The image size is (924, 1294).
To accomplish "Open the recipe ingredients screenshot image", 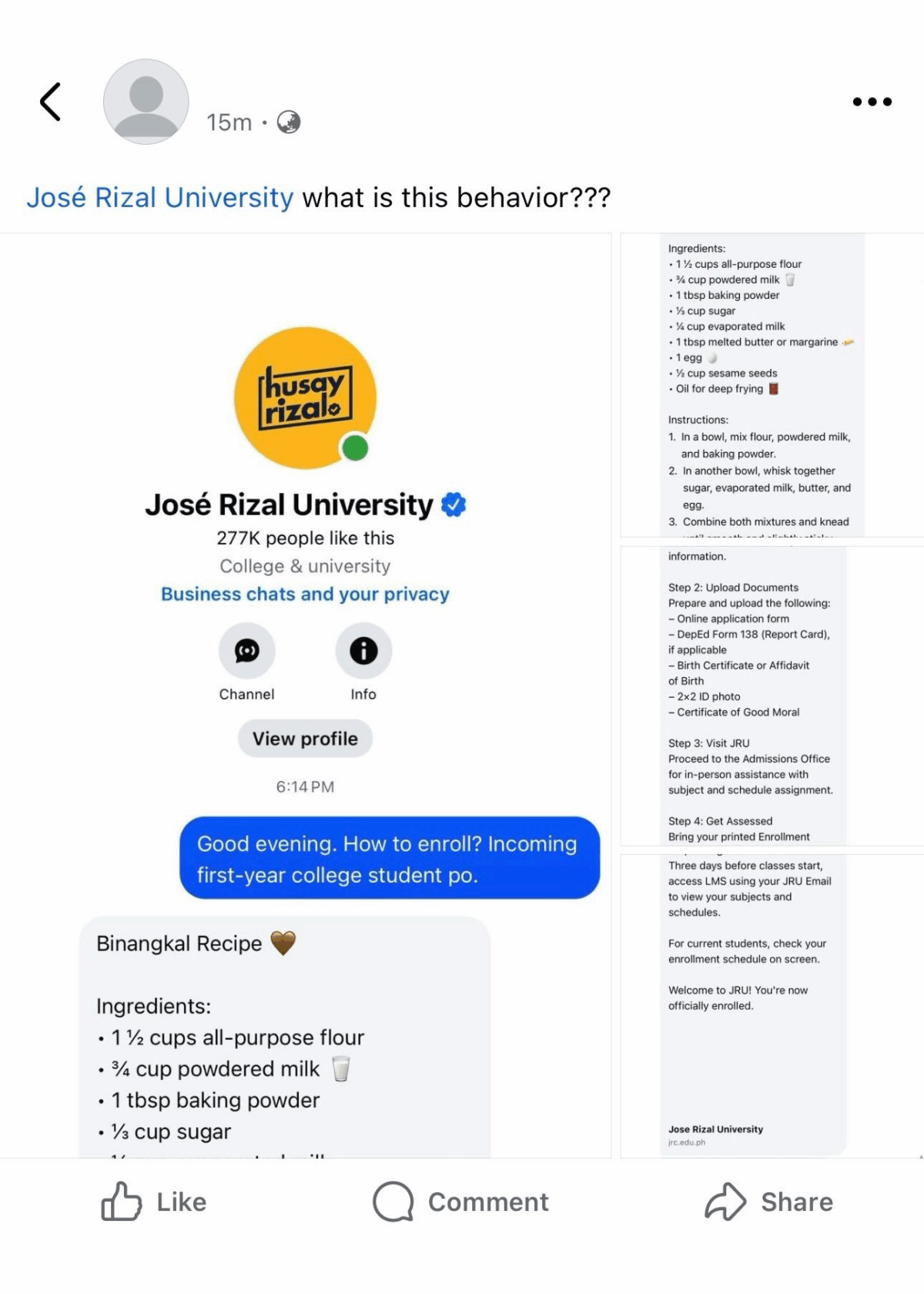I will (x=770, y=385).
